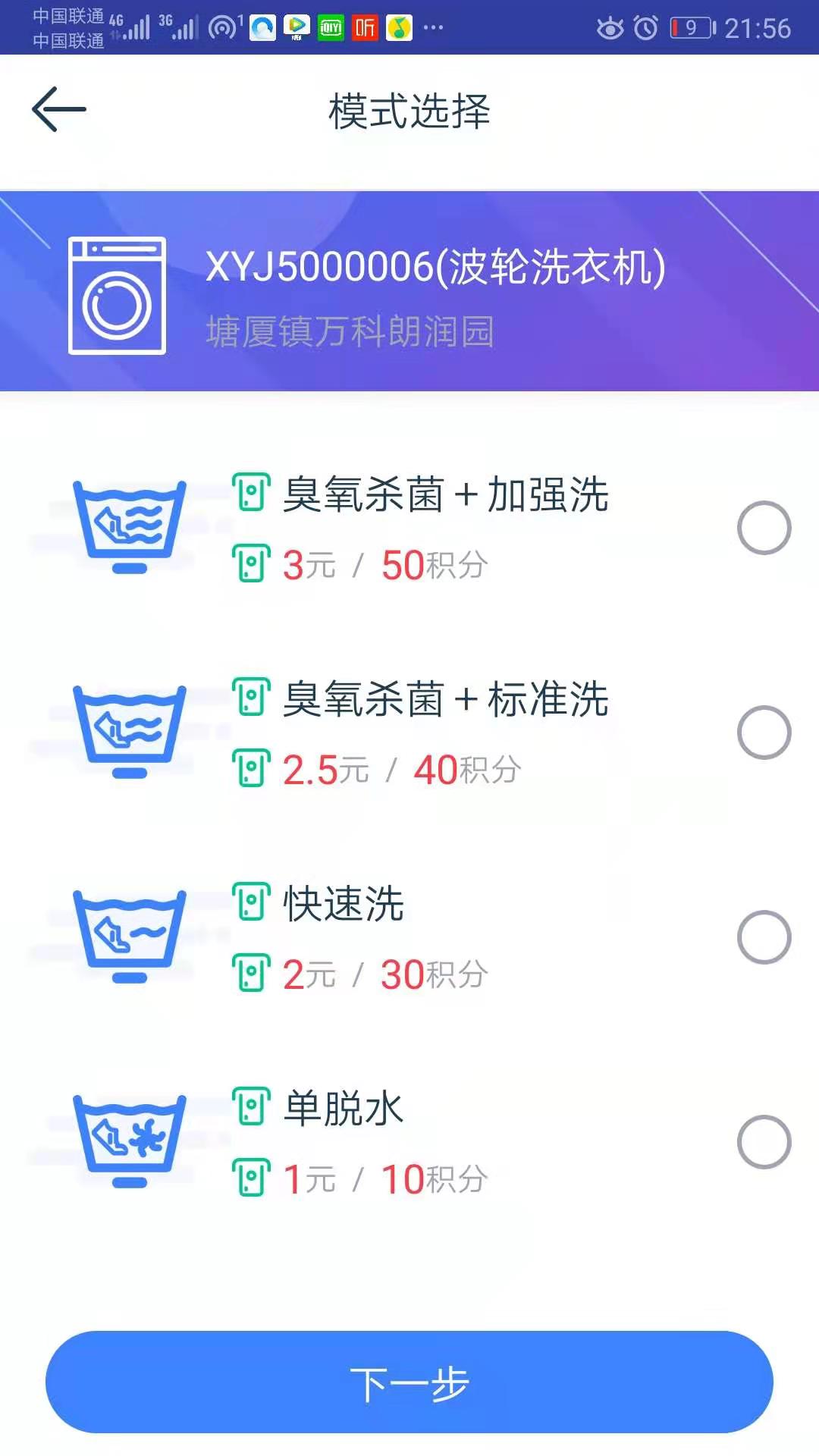
Task: Select the 单脱水 mode radio circle
Action: pos(764,1141)
